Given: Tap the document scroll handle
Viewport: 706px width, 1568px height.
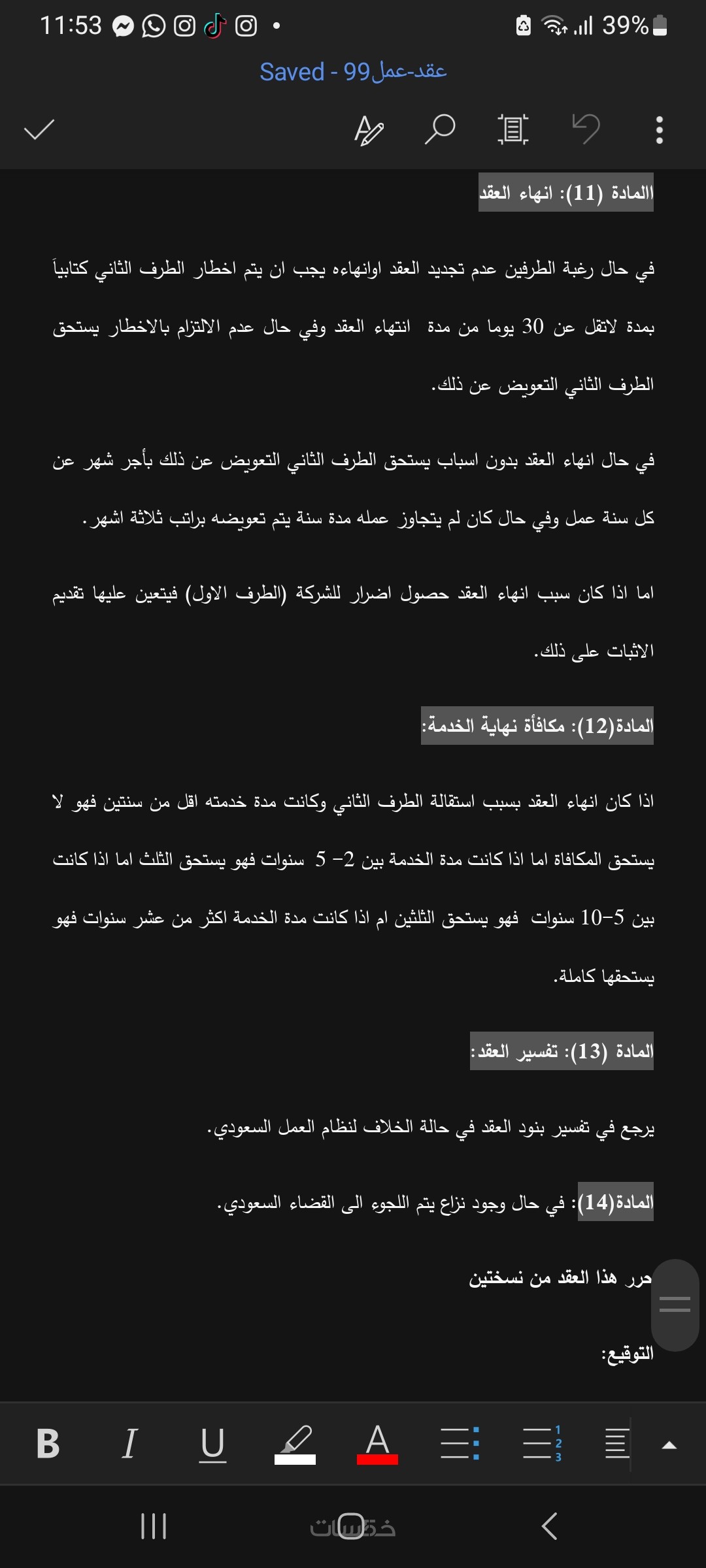Looking at the screenshot, I should pyautogui.click(x=675, y=1305).
